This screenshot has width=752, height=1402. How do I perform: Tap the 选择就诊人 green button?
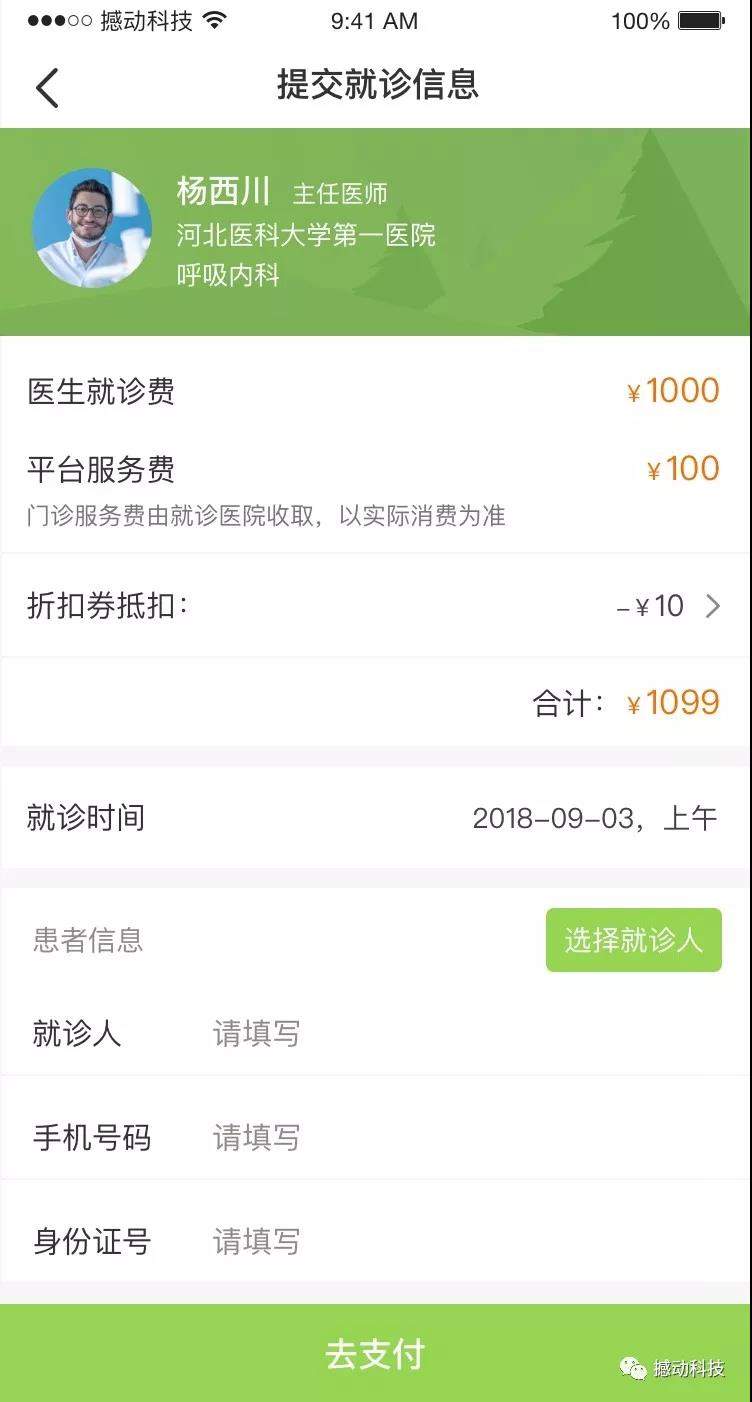point(632,939)
